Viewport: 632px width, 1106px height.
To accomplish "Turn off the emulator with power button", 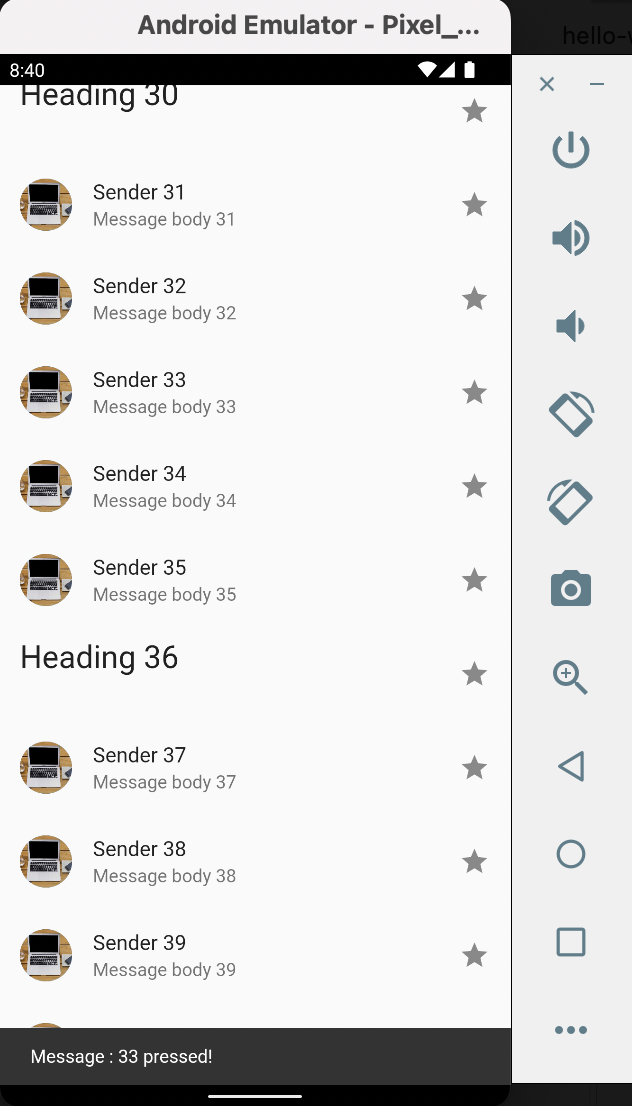I will pos(571,150).
